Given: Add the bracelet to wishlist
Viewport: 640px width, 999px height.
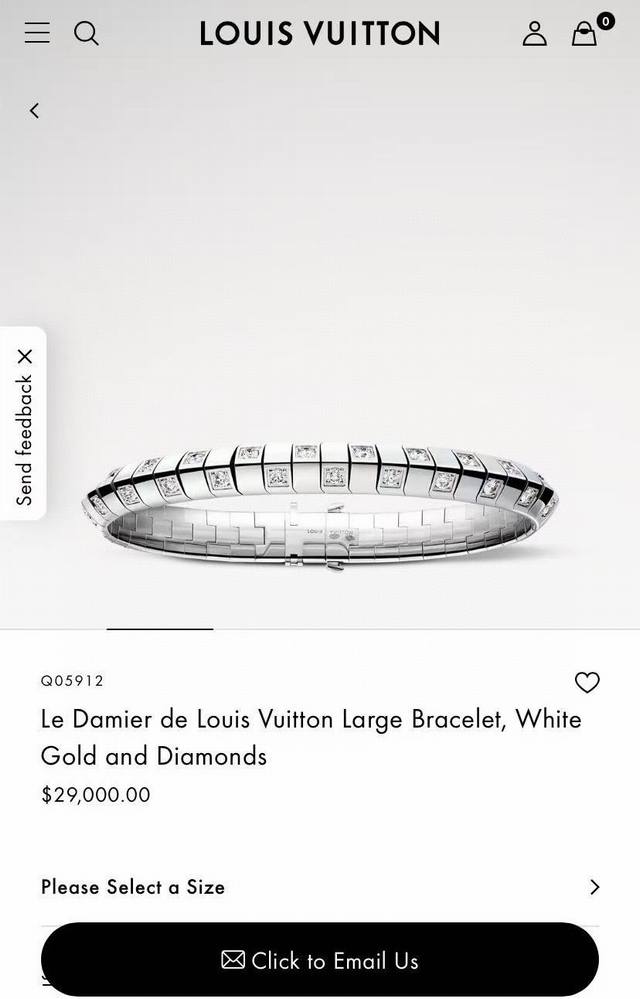Looking at the screenshot, I should pyautogui.click(x=587, y=682).
